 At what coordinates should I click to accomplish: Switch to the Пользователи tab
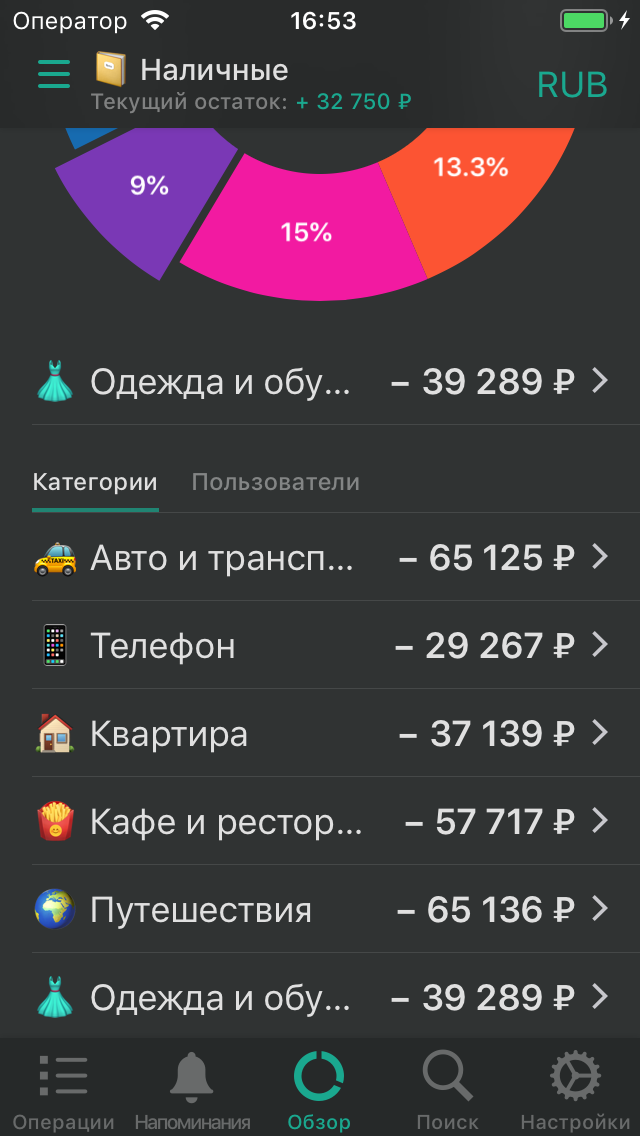click(x=275, y=483)
